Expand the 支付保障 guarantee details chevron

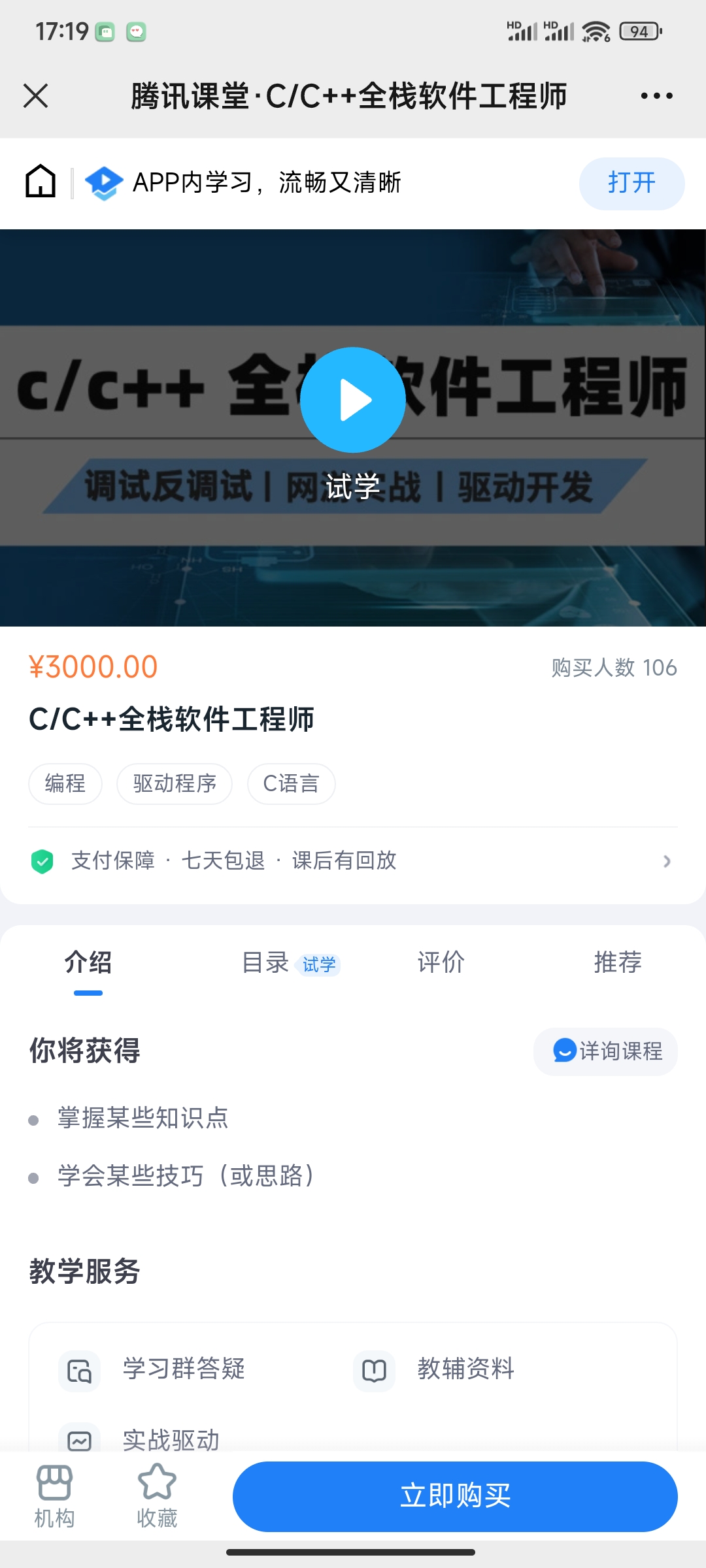(x=667, y=861)
